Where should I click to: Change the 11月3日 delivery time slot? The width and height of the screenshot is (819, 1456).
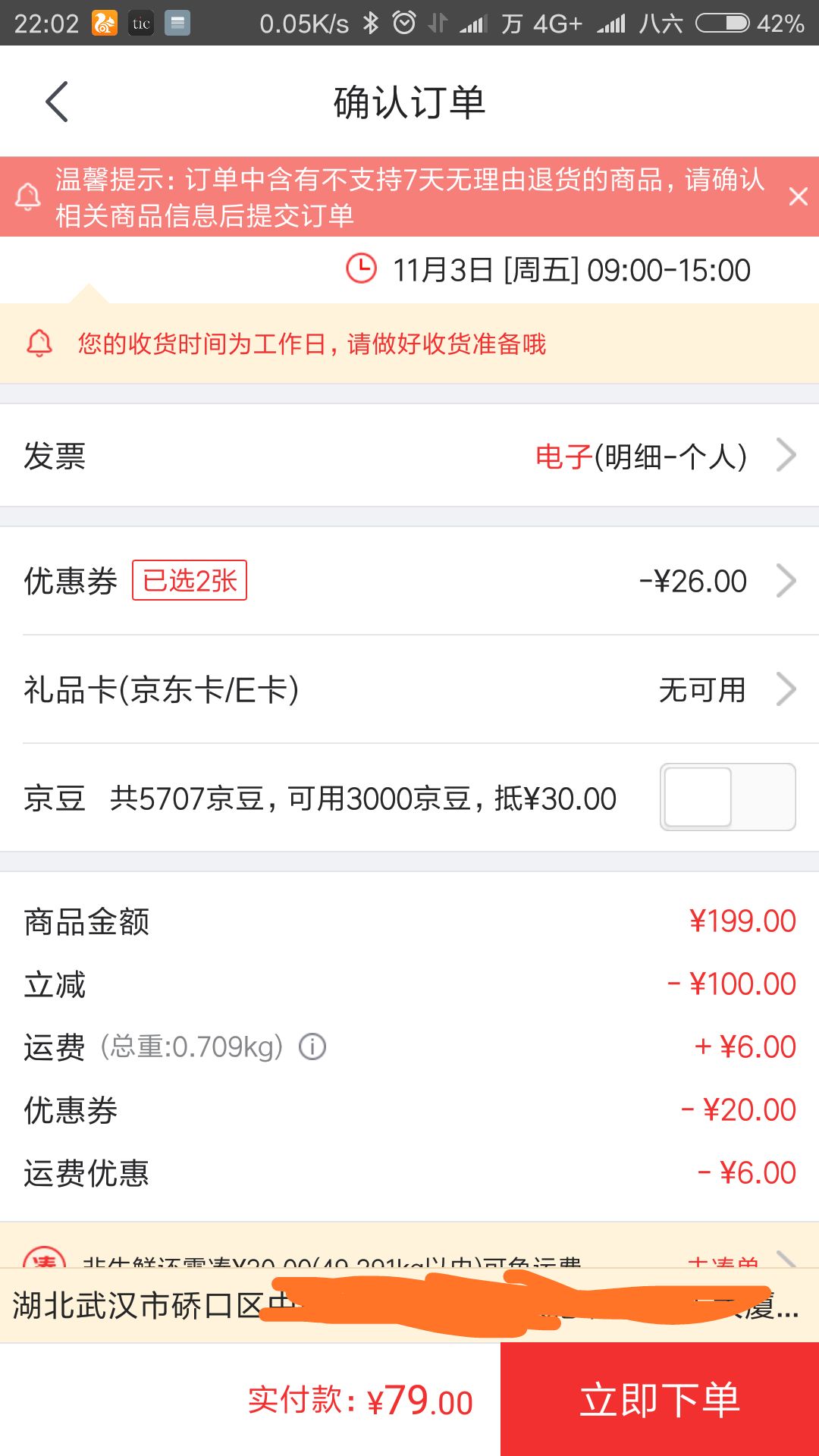click(x=548, y=270)
